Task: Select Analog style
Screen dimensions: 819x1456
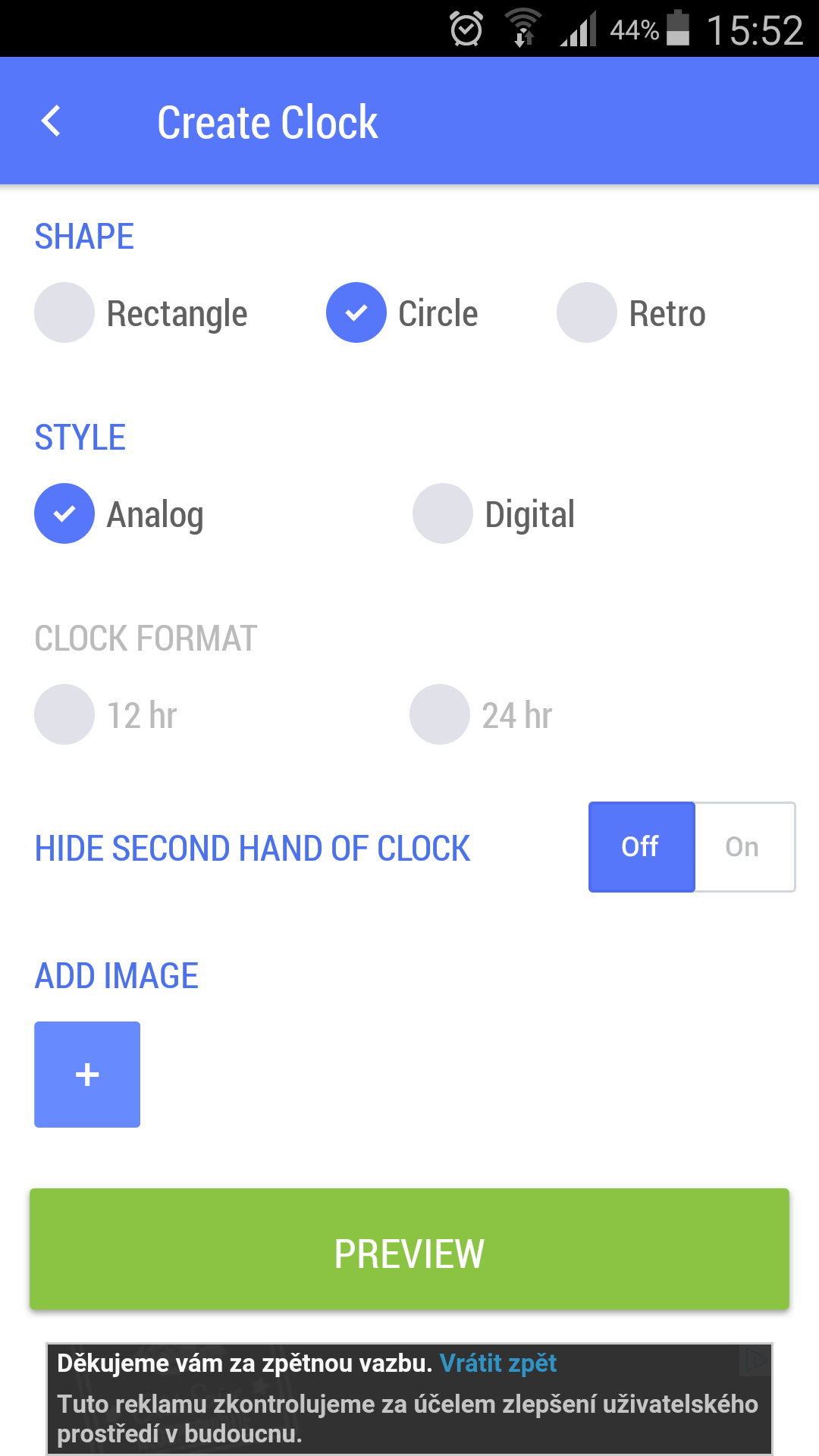Action: pos(119,514)
